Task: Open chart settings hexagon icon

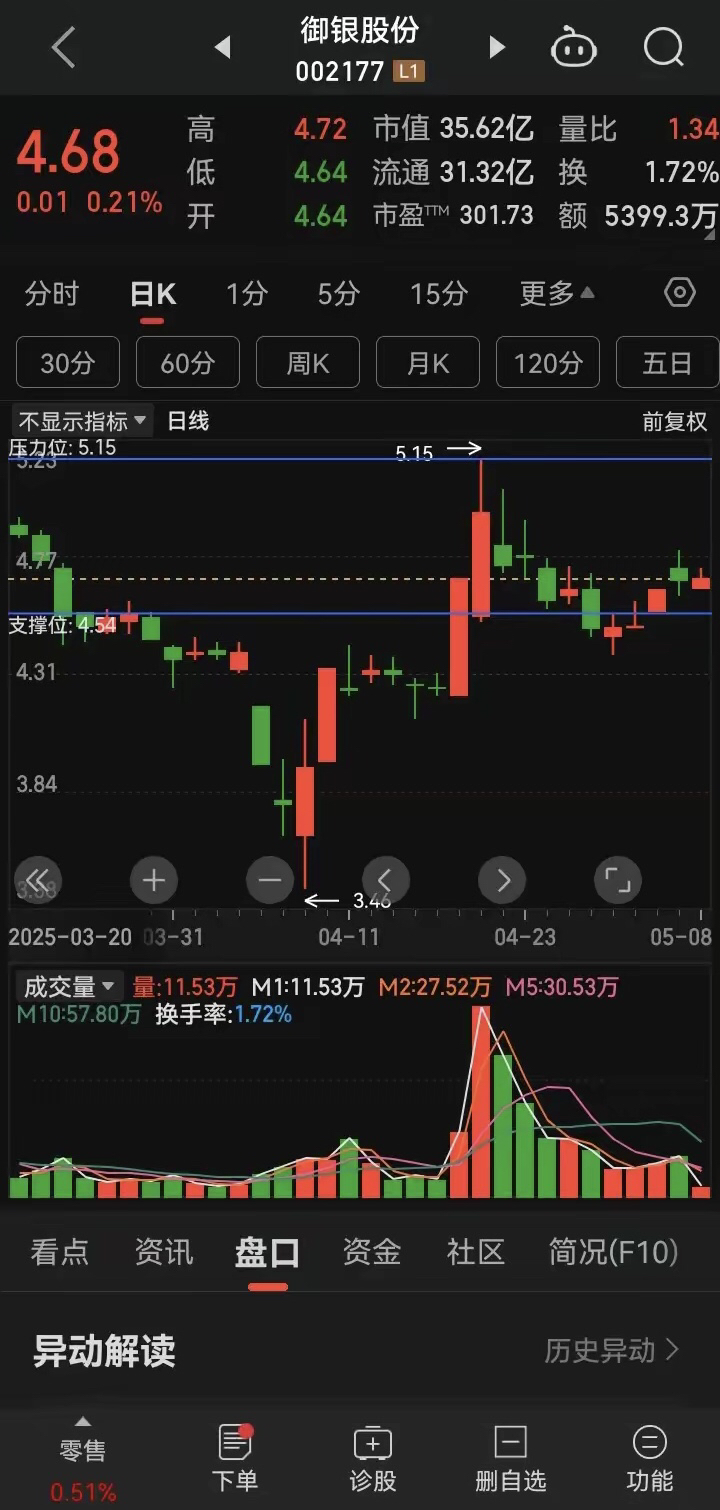Action: (680, 293)
